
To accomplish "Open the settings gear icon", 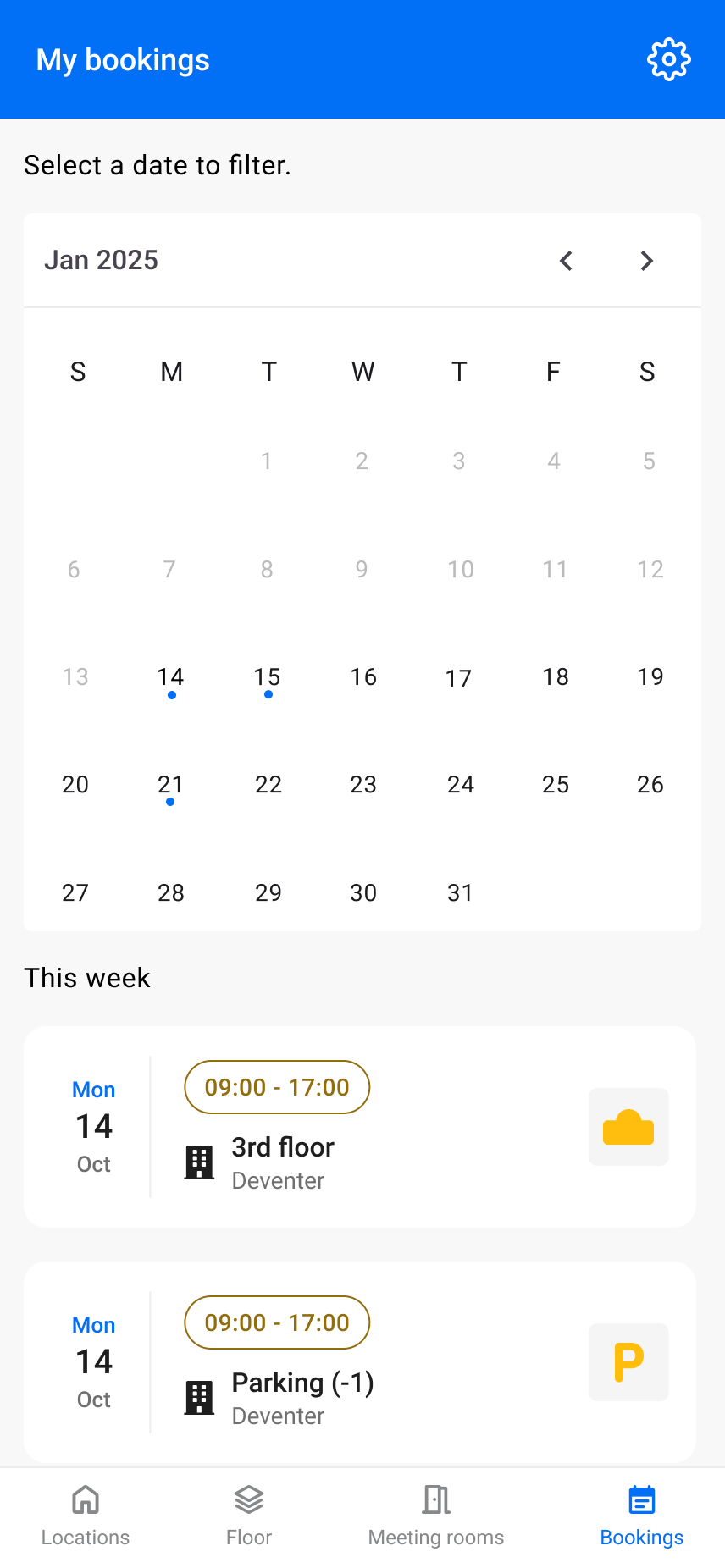I will point(668,59).
